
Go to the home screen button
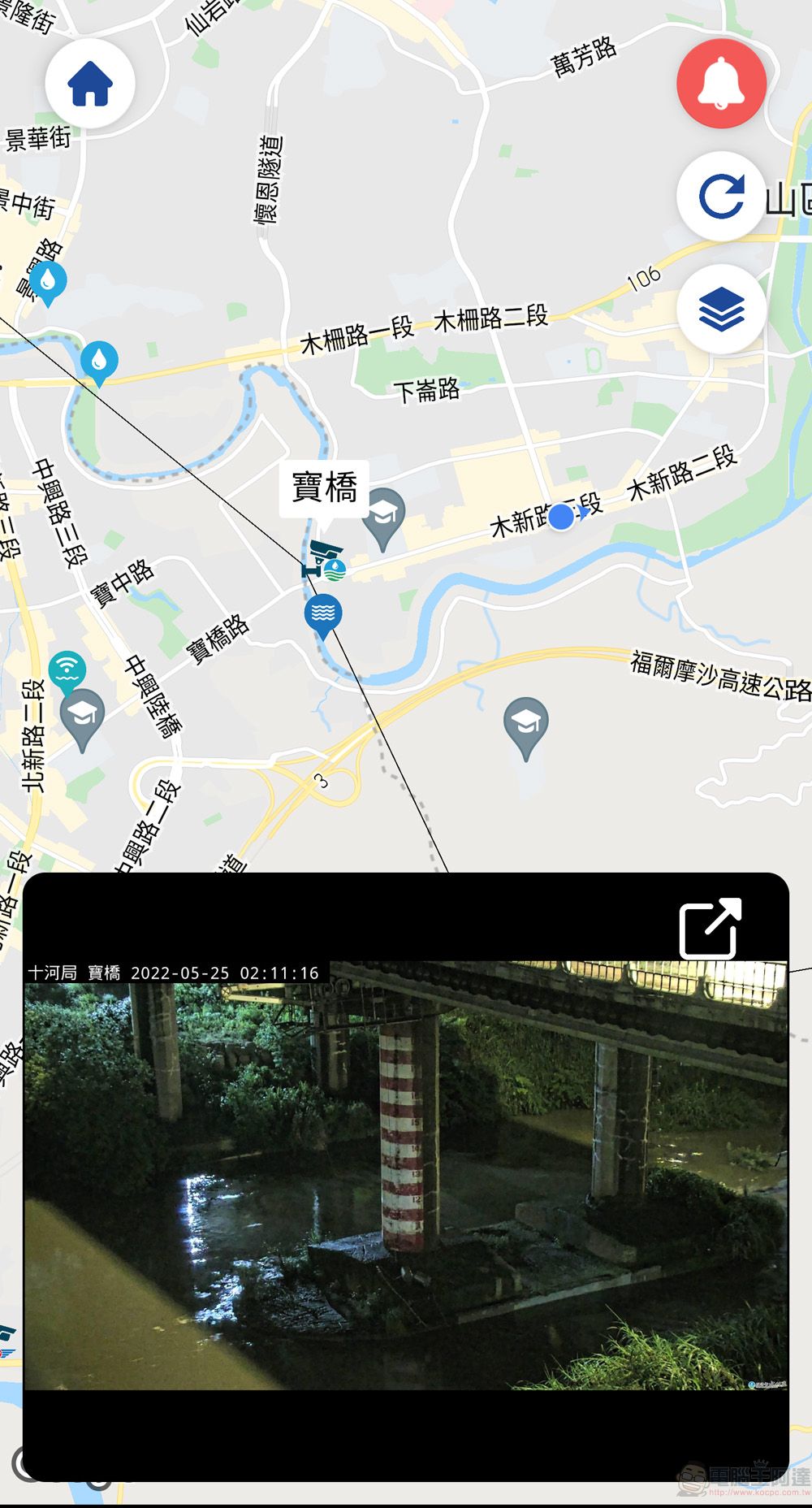coord(89,83)
